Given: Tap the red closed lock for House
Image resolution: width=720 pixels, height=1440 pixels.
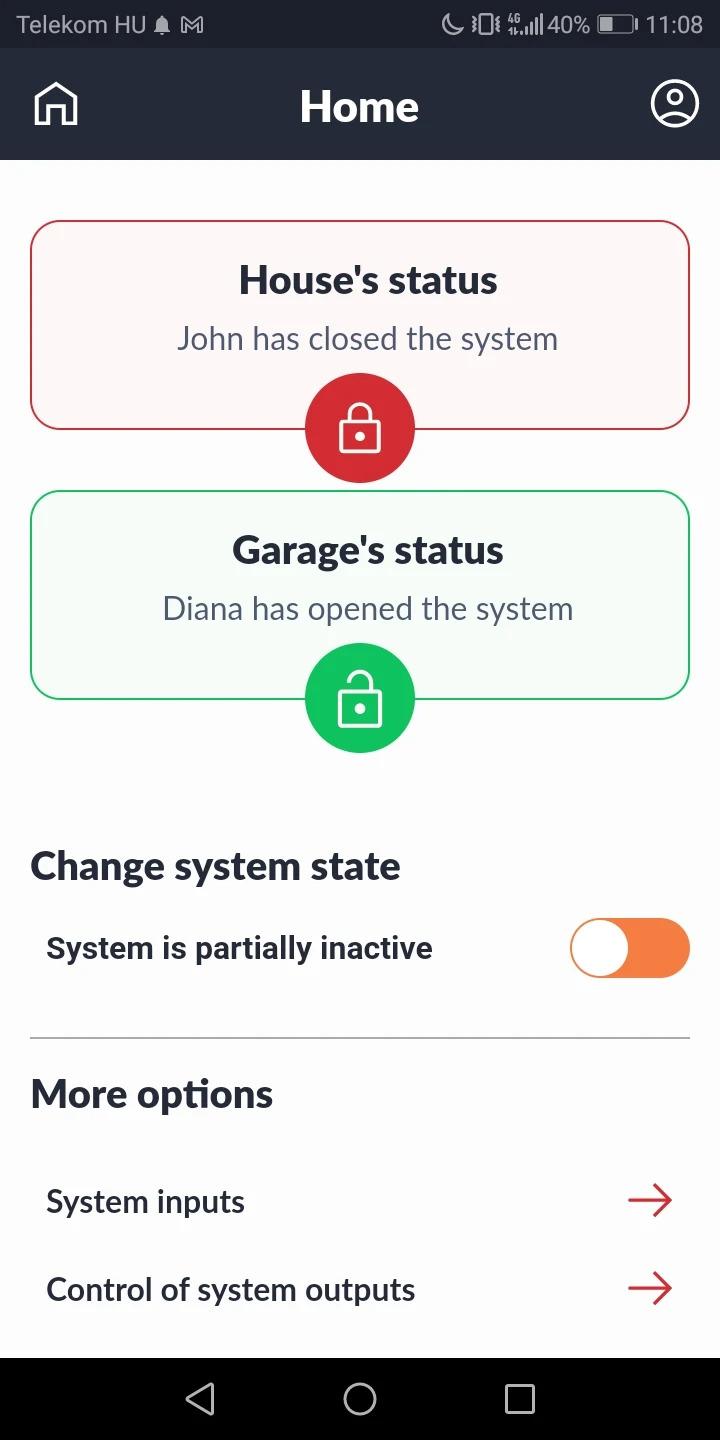Looking at the screenshot, I should click(360, 428).
